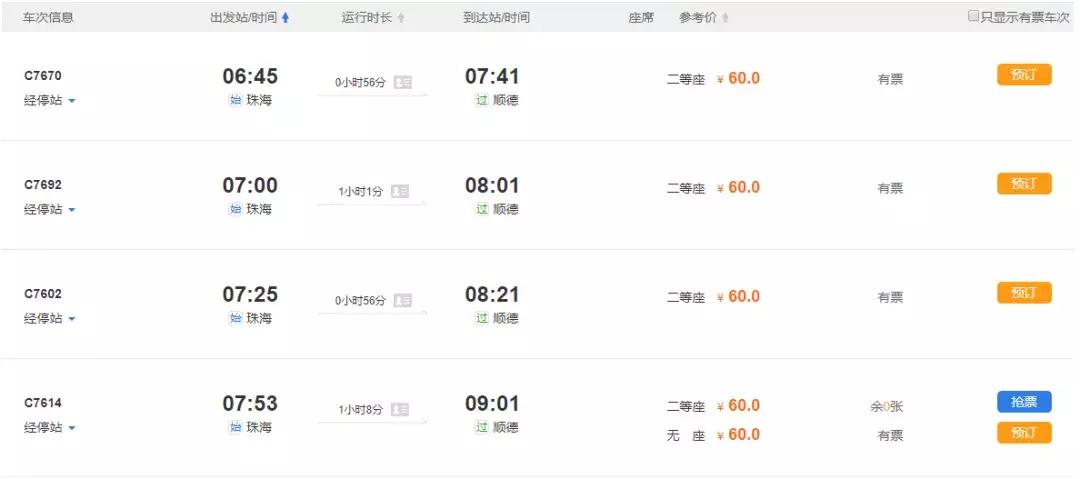The height and width of the screenshot is (479, 1080).
Task: Expand 经停站 for train C7692
Action: coord(50,209)
